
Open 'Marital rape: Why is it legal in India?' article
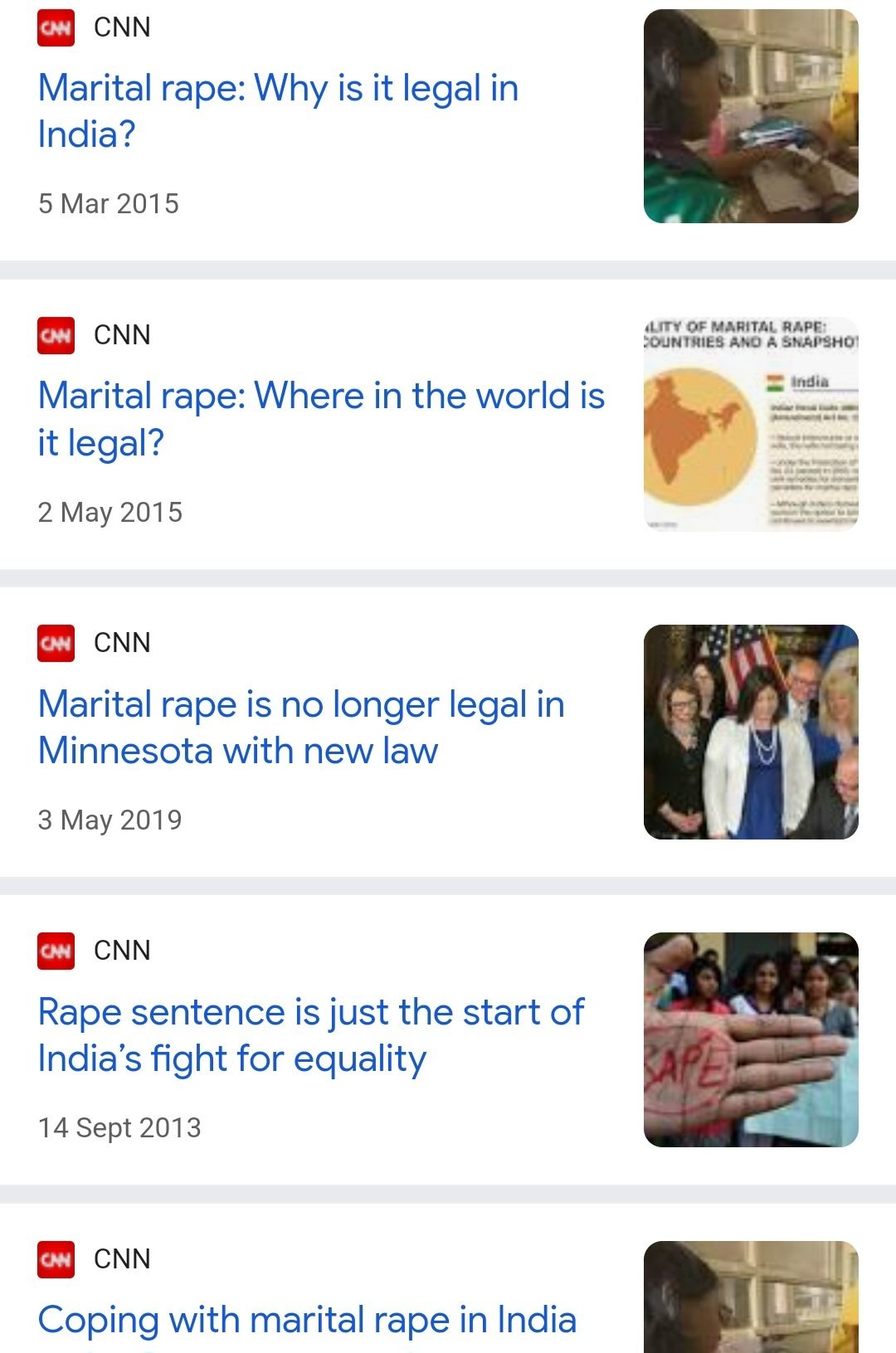279,111
